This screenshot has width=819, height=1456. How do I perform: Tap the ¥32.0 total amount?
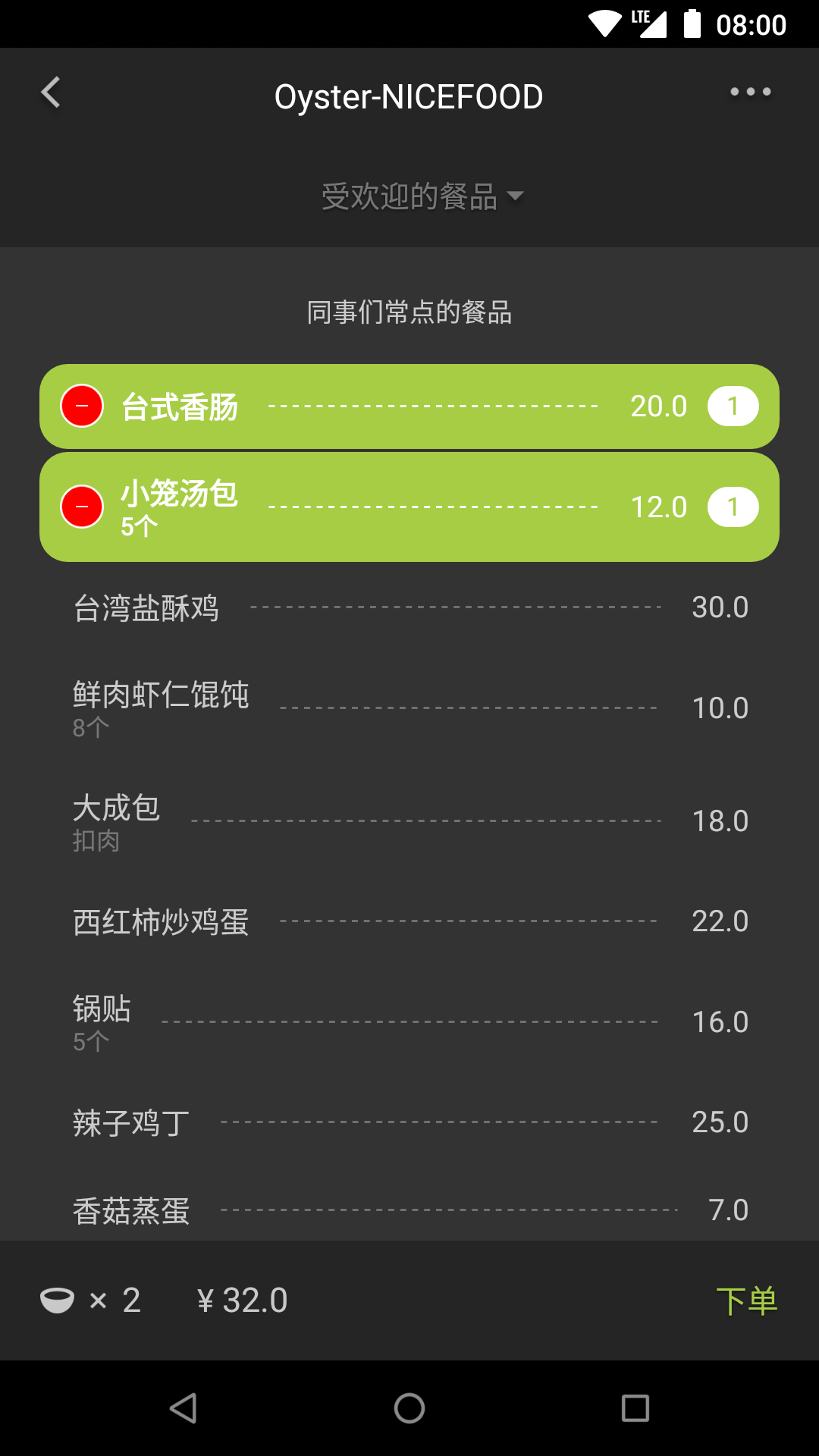[x=241, y=1298]
